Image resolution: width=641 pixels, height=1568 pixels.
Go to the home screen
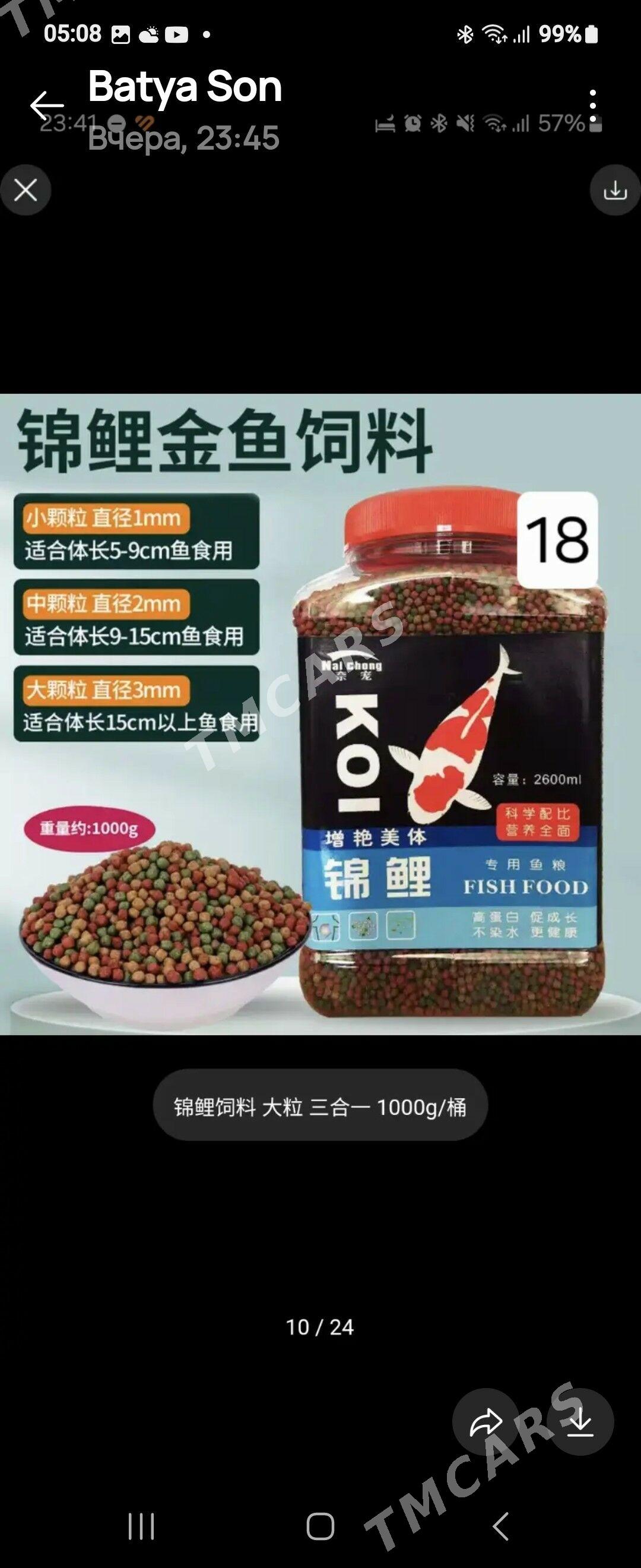coord(320,1526)
